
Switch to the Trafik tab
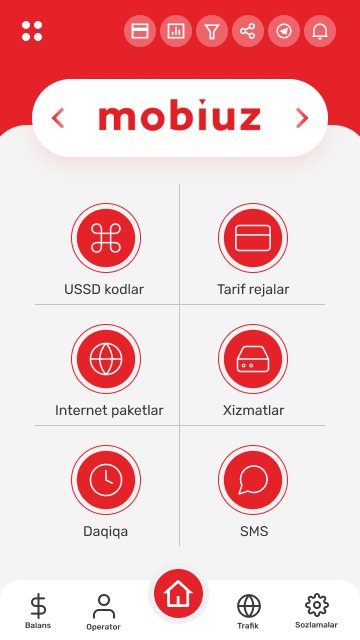click(249, 611)
